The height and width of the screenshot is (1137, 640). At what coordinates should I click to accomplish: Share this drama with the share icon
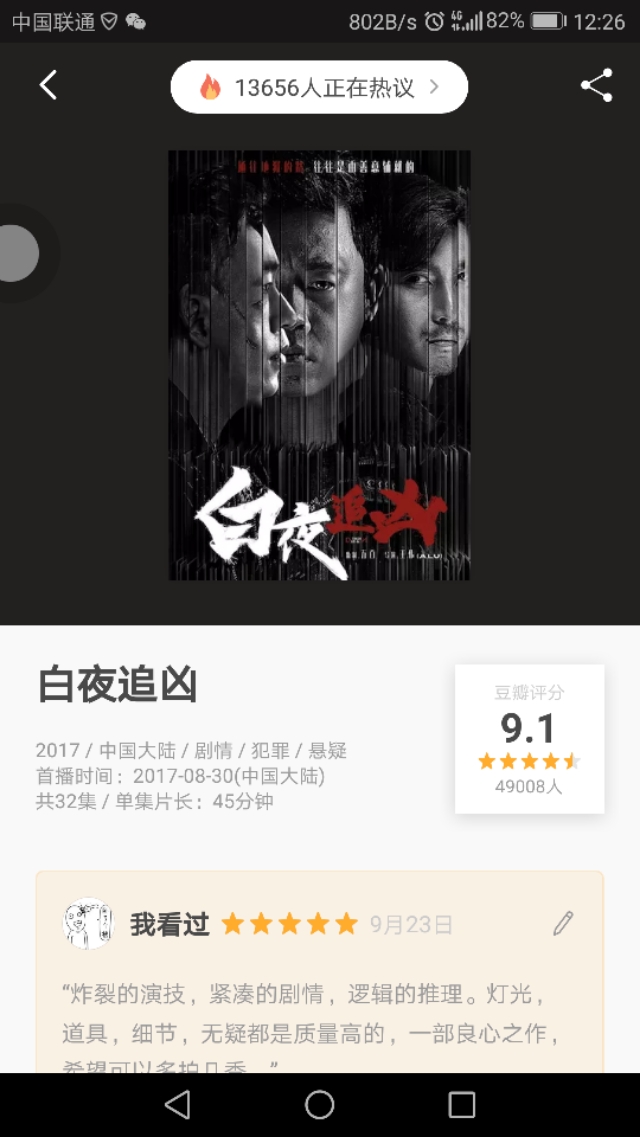tap(597, 86)
